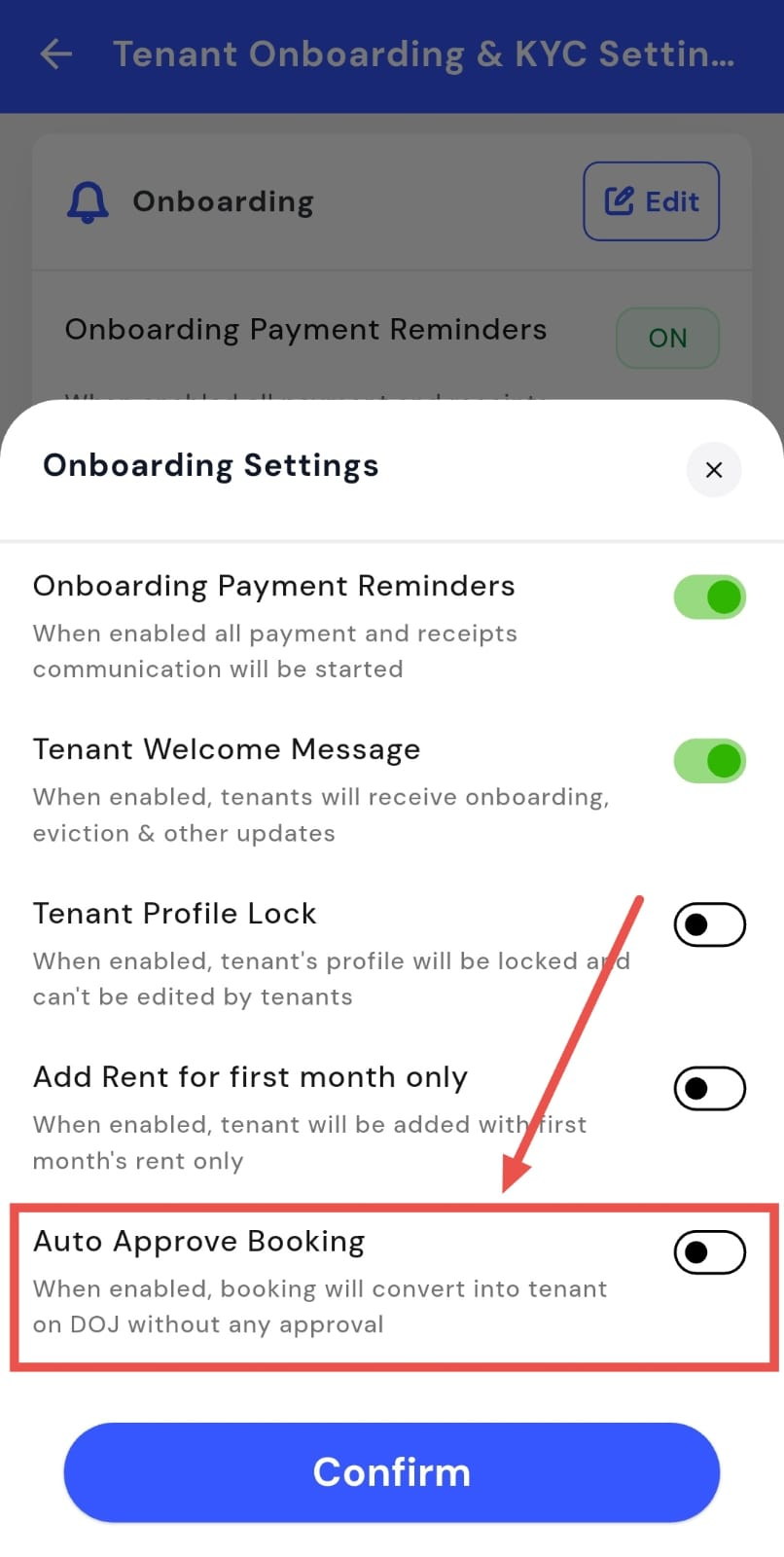
Task: Close the Onboarding Settings sheet
Action: click(713, 469)
